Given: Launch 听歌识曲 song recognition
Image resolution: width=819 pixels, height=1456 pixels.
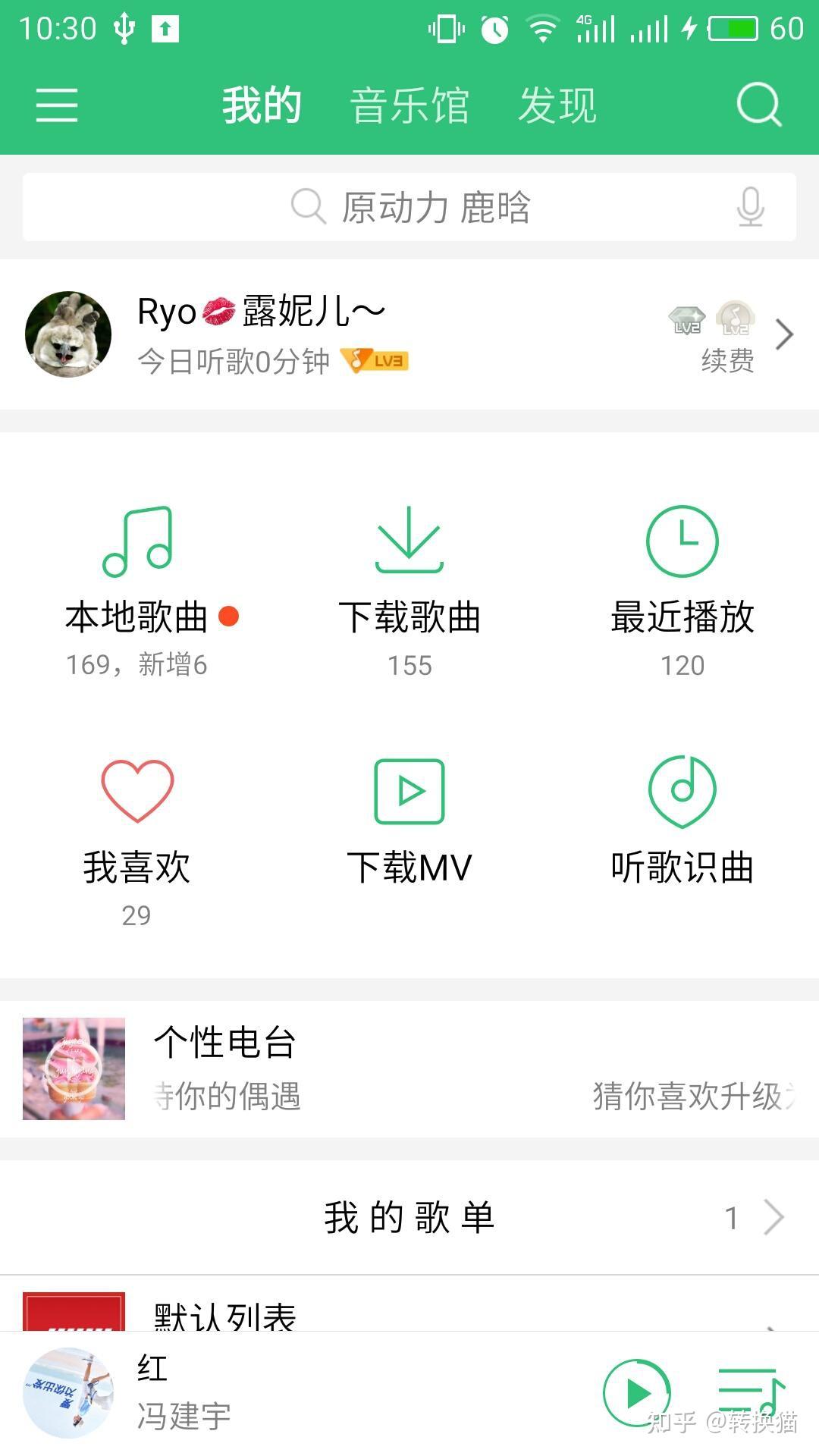Looking at the screenshot, I should click(680, 827).
